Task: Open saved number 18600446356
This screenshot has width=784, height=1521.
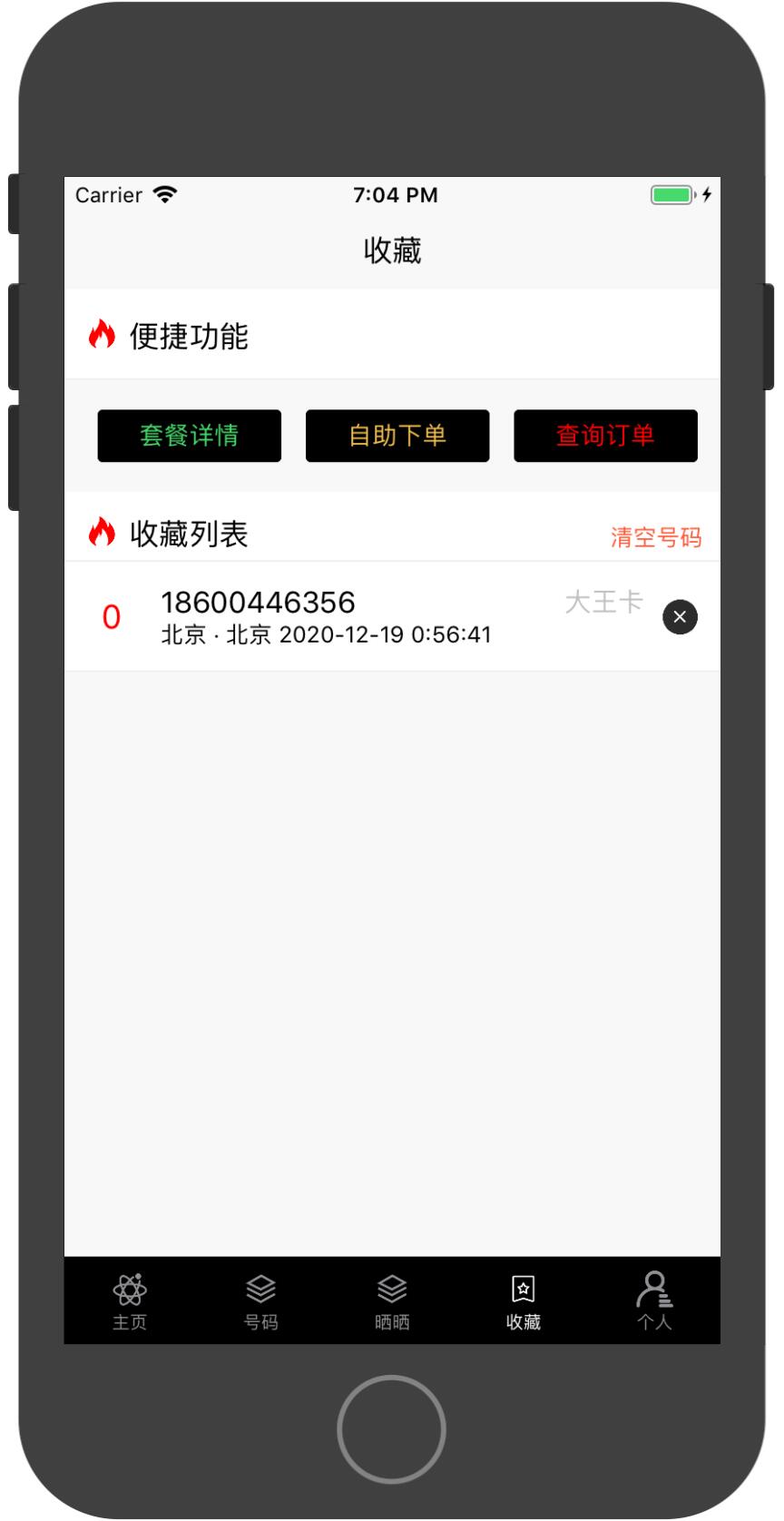Action: click(x=327, y=617)
